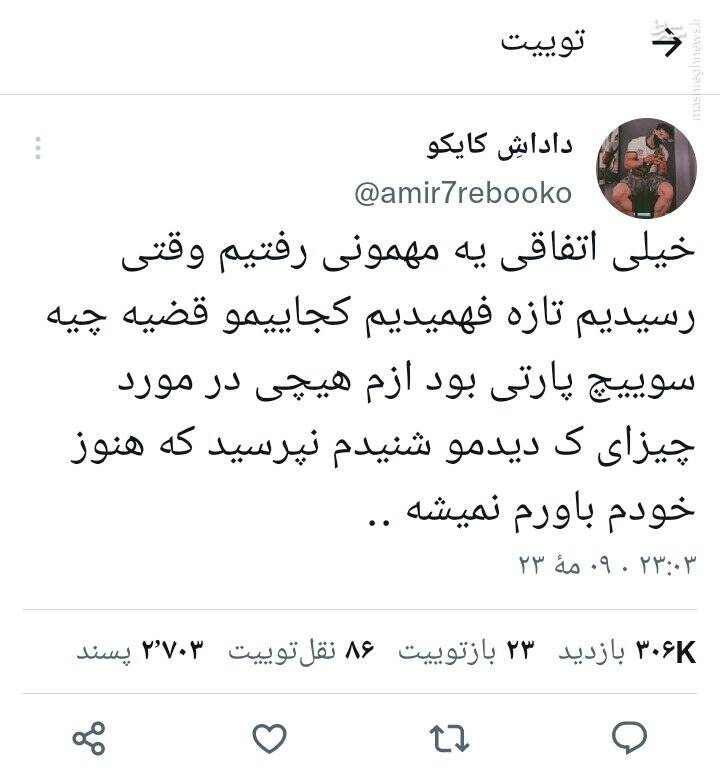View who liked this tweet
This screenshot has height=778, width=720.
click(138, 651)
